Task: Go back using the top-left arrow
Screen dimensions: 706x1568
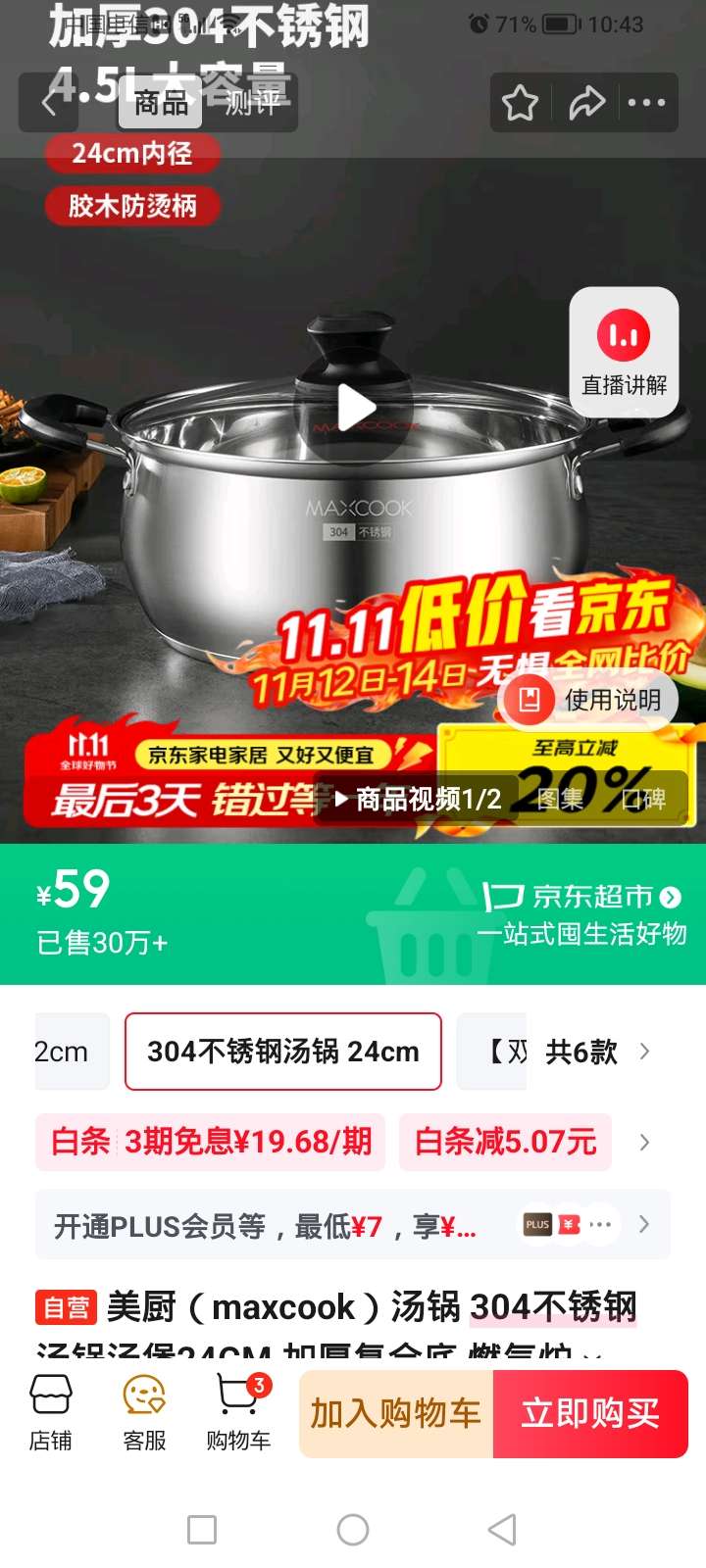Action: click(x=49, y=103)
